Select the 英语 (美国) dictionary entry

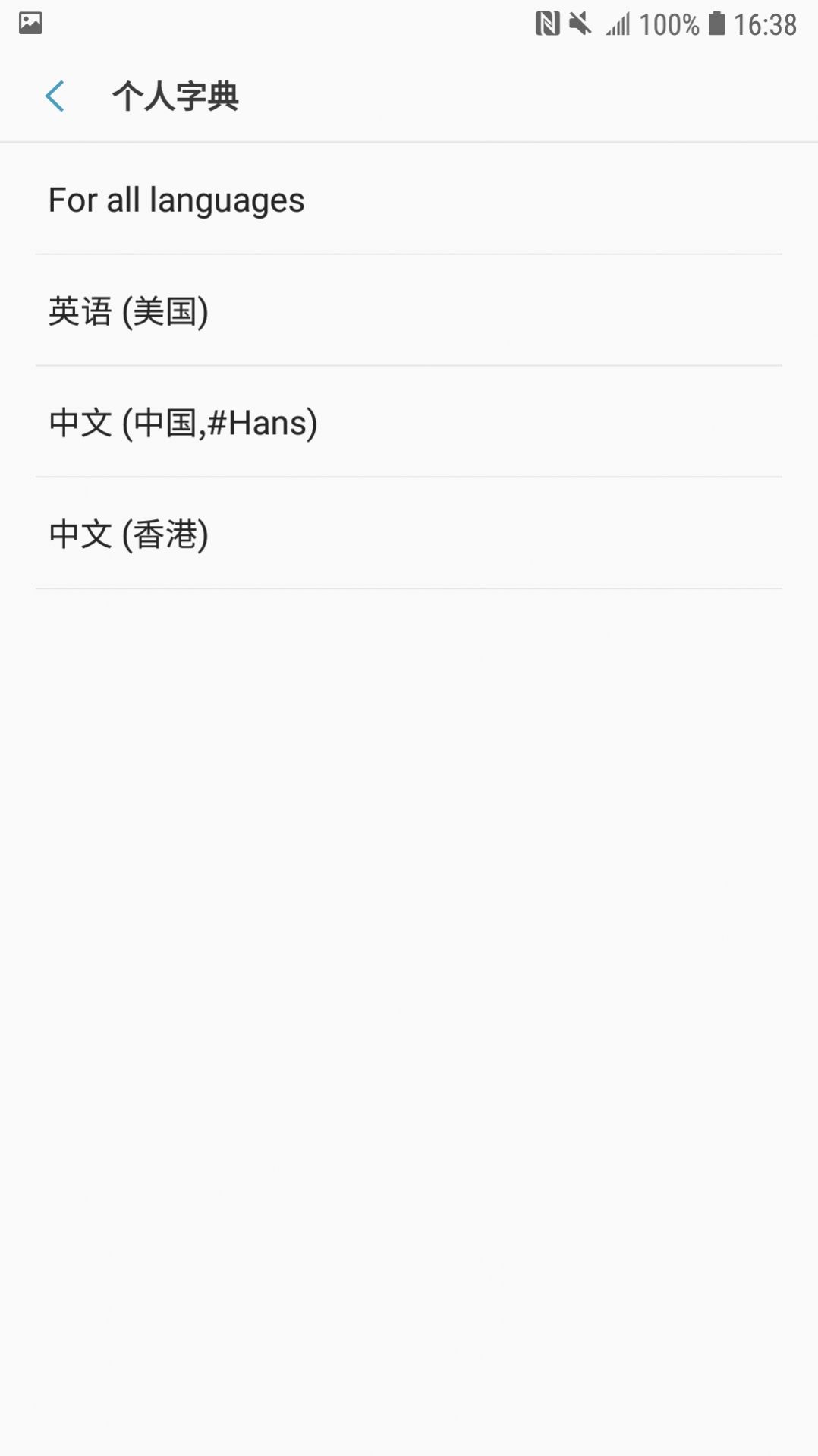click(409, 311)
